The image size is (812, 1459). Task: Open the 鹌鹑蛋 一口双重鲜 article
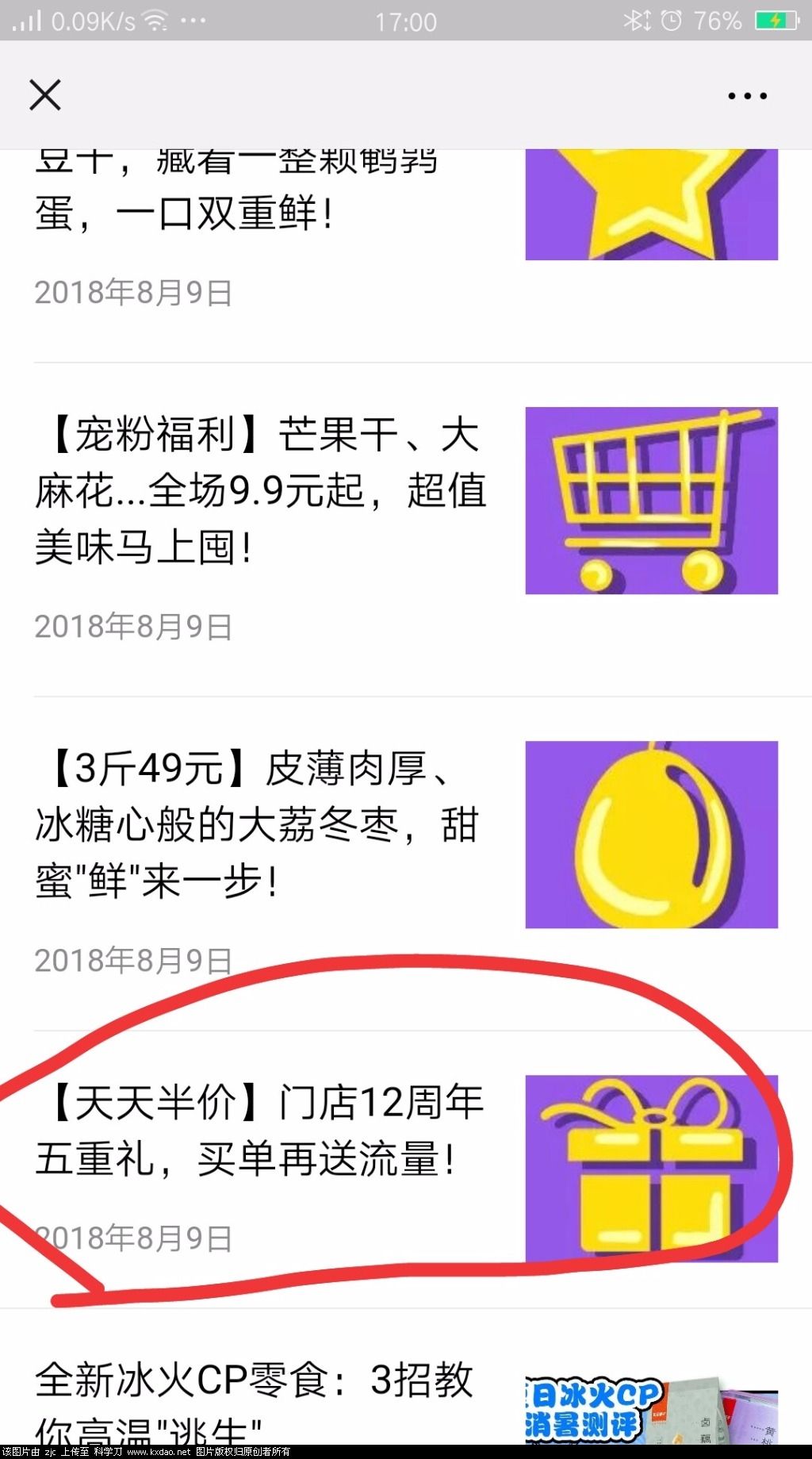tap(238, 198)
